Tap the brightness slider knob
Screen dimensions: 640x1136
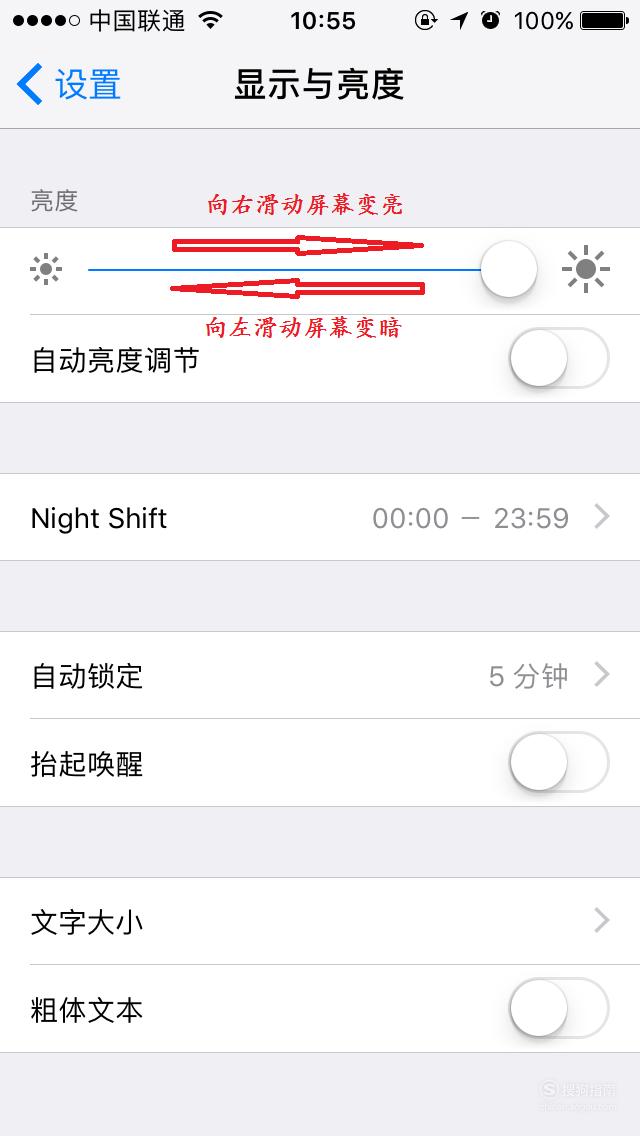click(509, 270)
